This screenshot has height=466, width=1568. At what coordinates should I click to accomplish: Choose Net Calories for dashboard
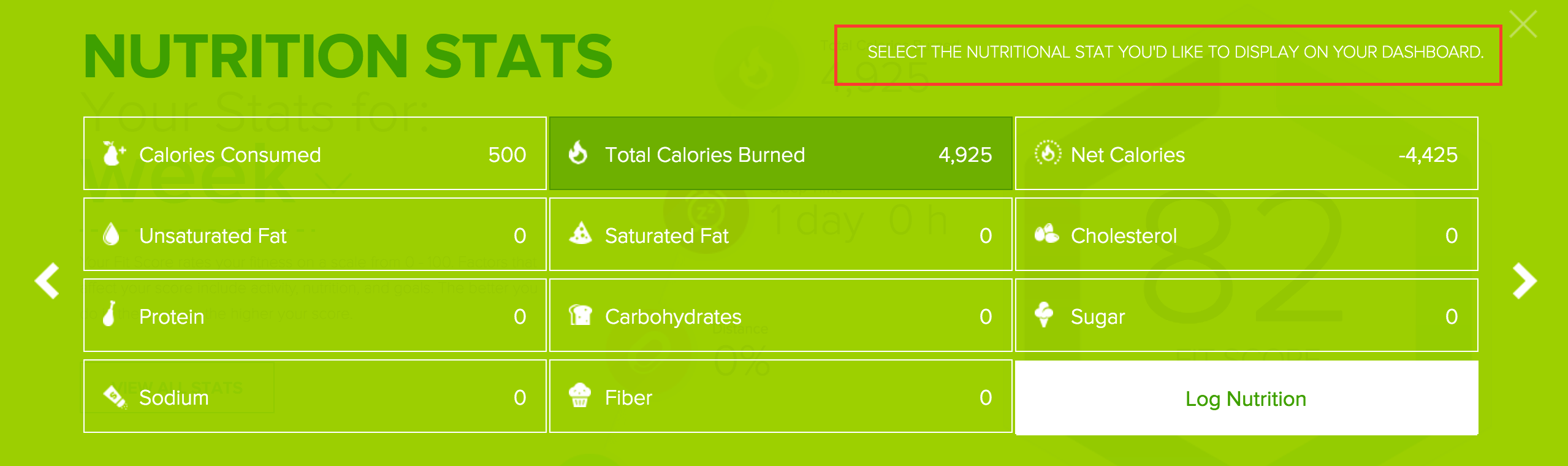click(x=1246, y=154)
